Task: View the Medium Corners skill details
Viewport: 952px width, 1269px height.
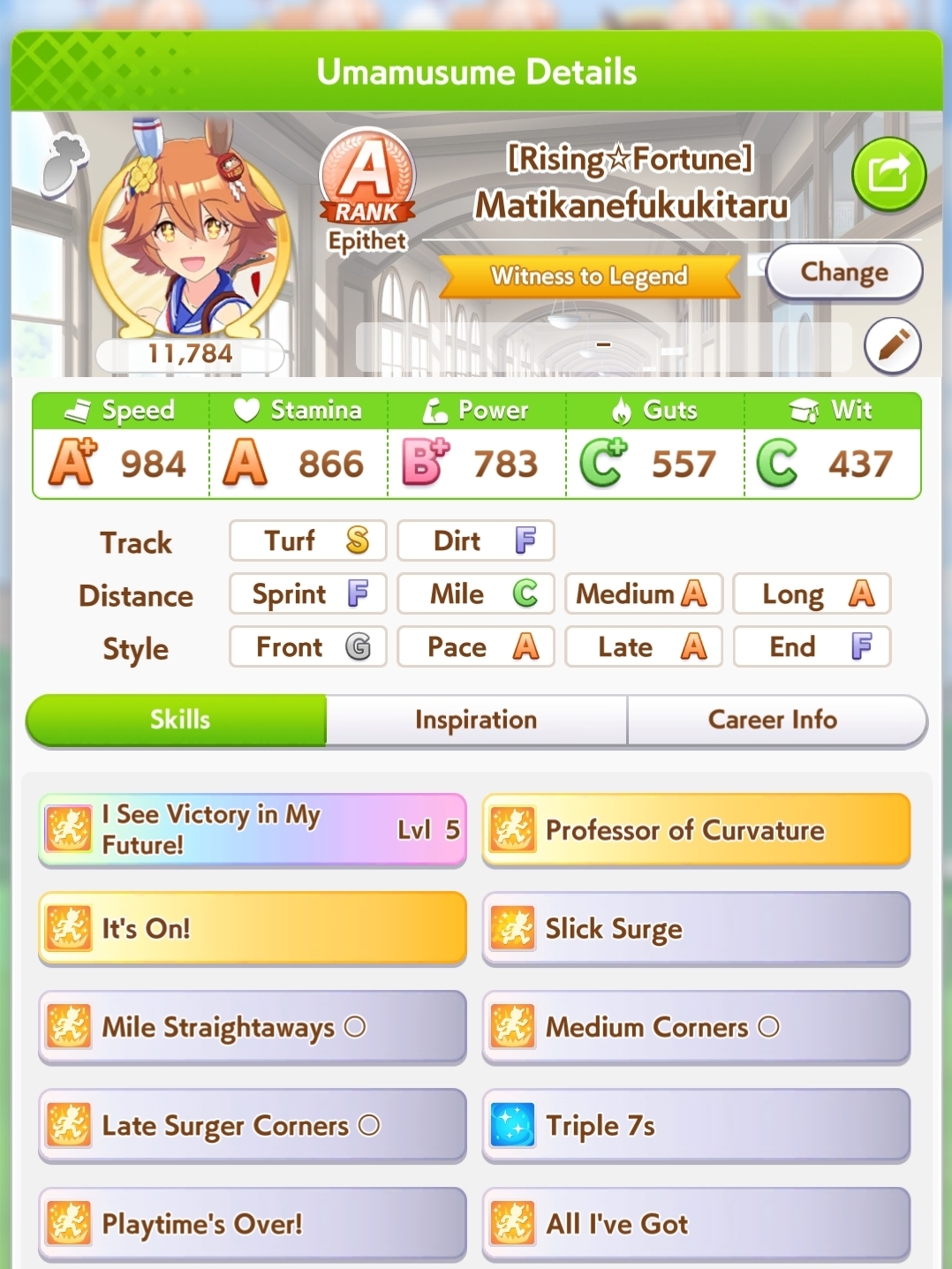Action: [x=696, y=1027]
